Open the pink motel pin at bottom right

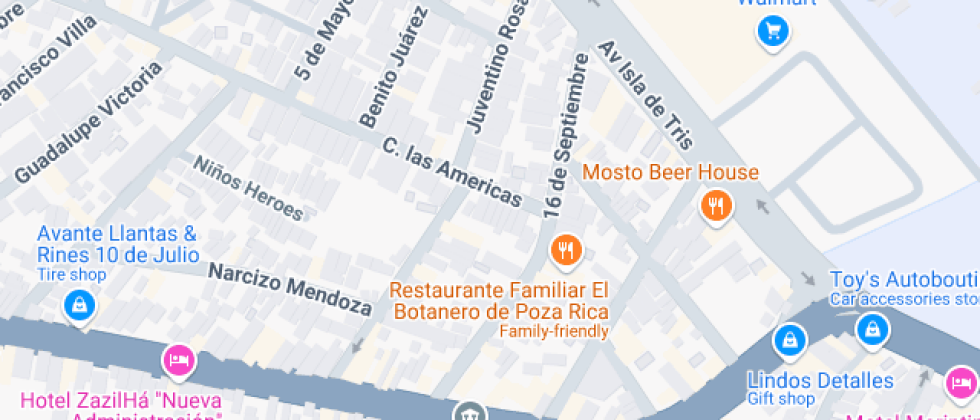point(961,383)
